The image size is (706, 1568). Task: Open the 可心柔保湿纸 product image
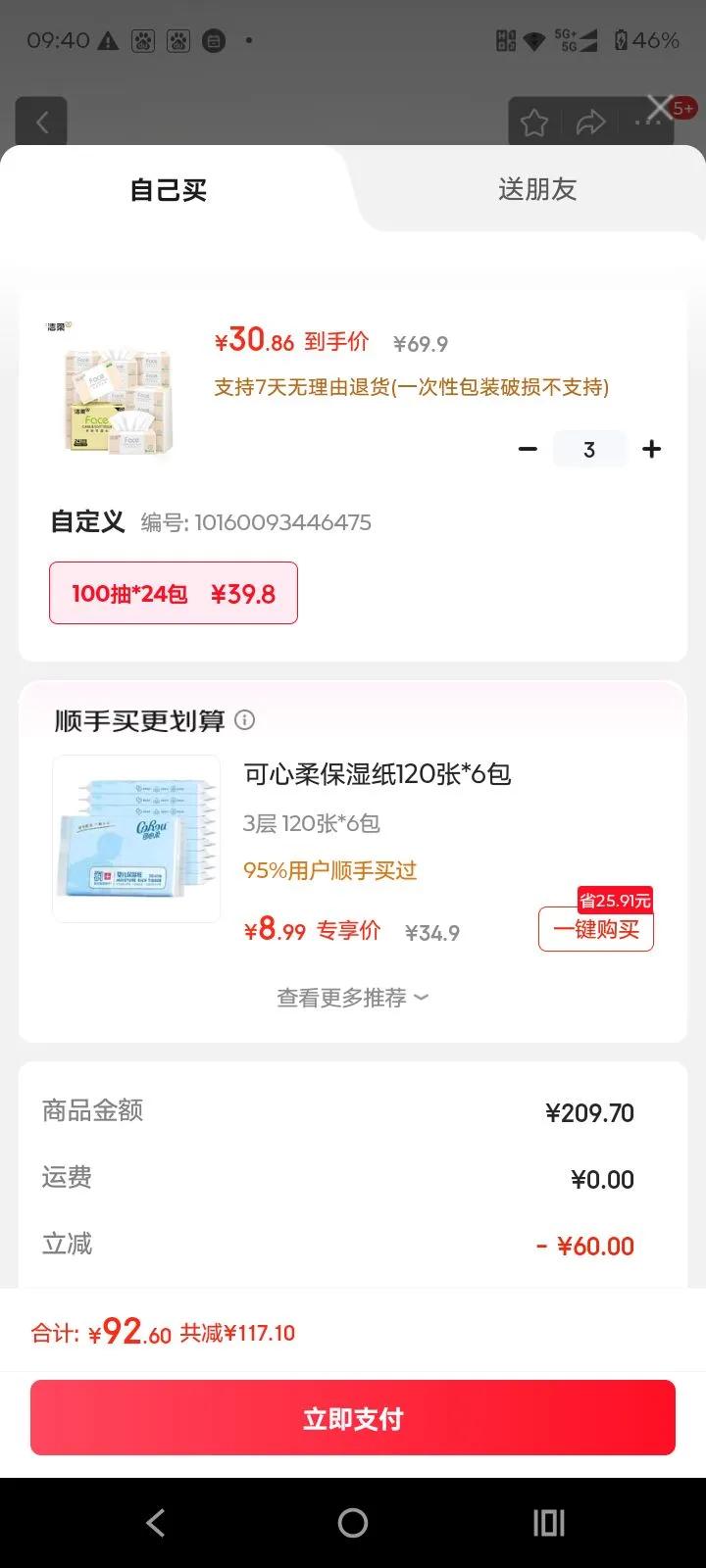pyautogui.click(x=136, y=839)
